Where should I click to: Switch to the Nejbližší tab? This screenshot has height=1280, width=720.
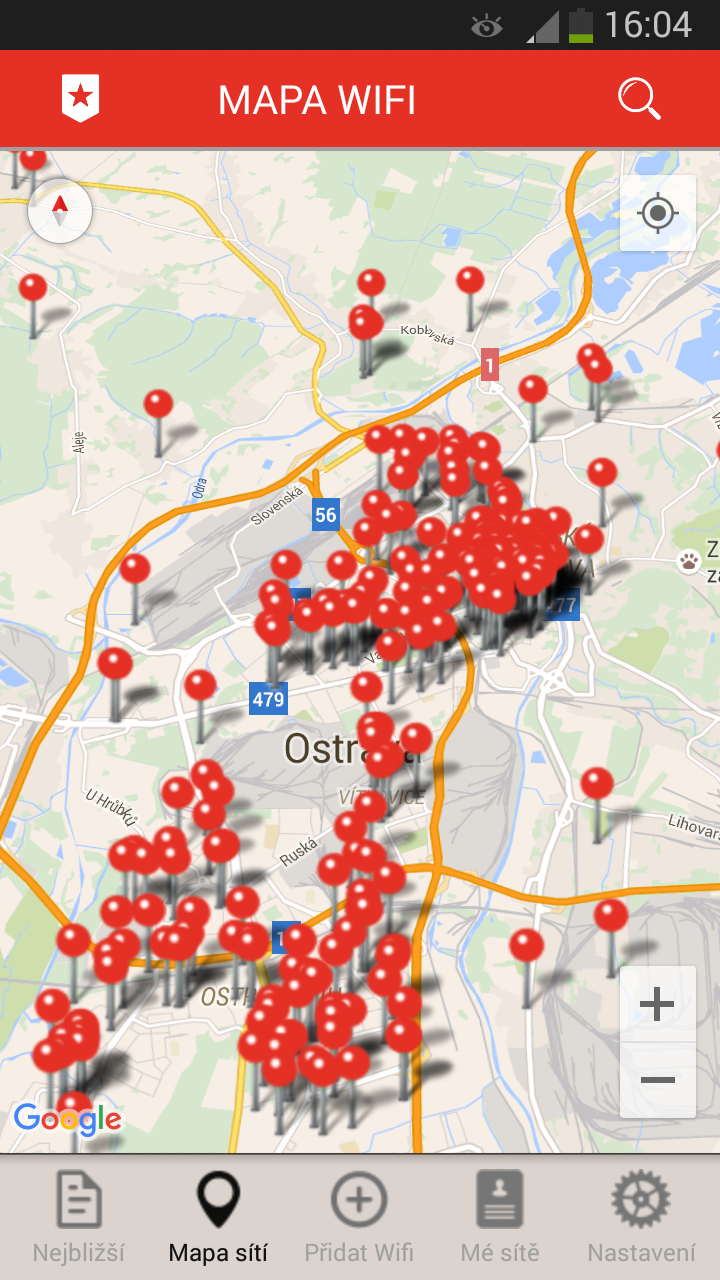tap(79, 1217)
